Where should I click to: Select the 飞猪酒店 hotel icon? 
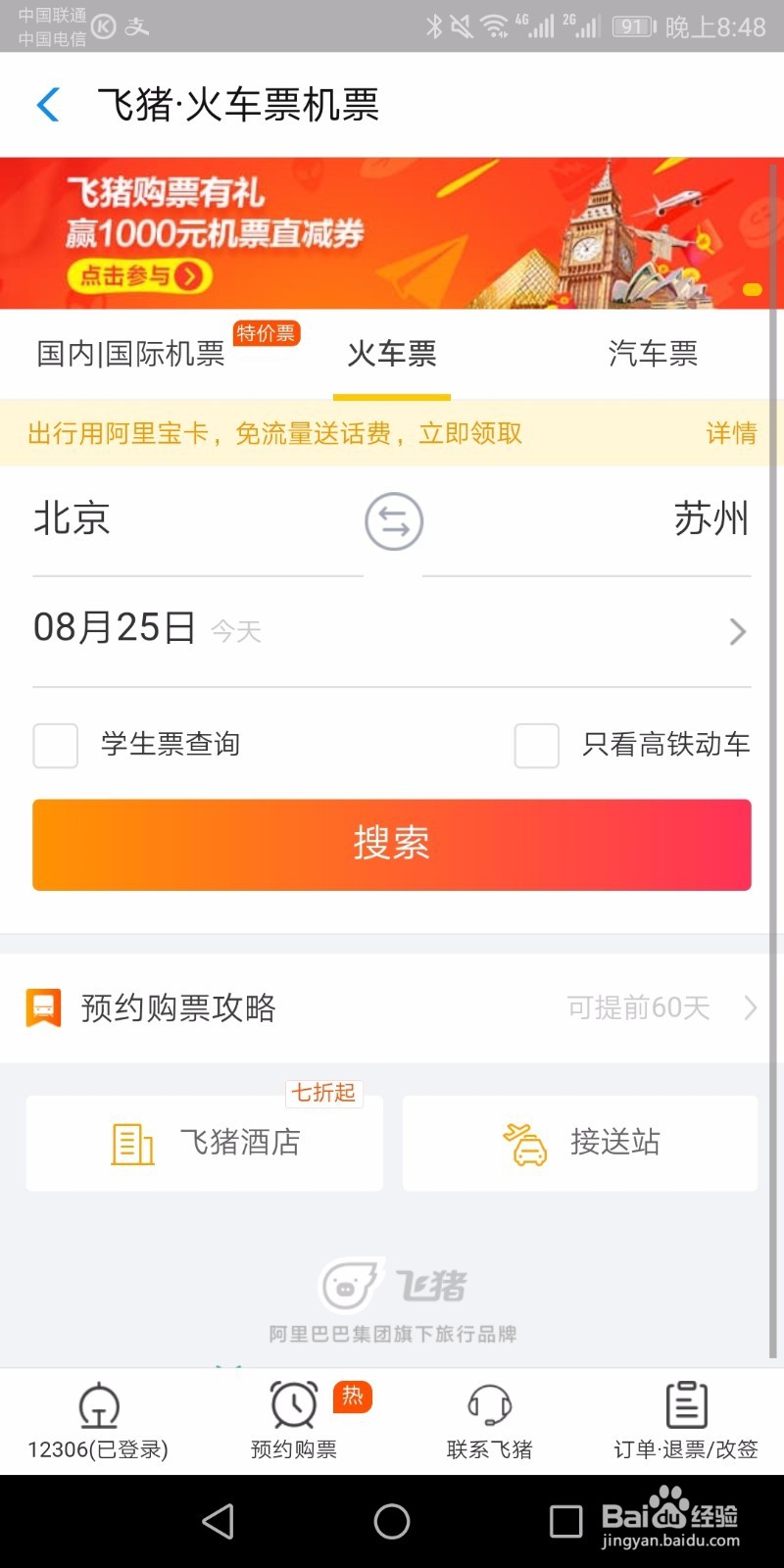[130, 1142]
